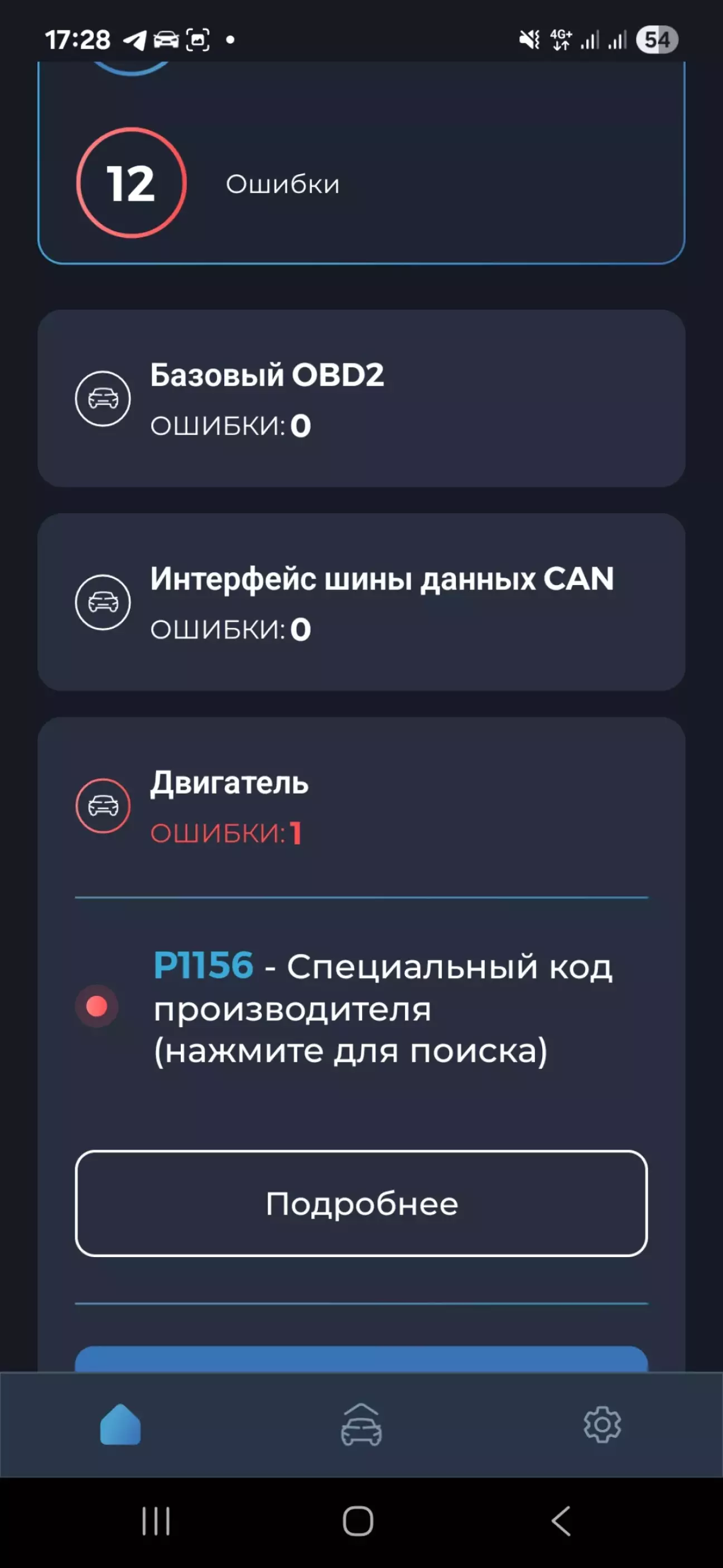Switch to the home tab
The width and height of the screenshot is (723, 1568).
(120, 1425)
